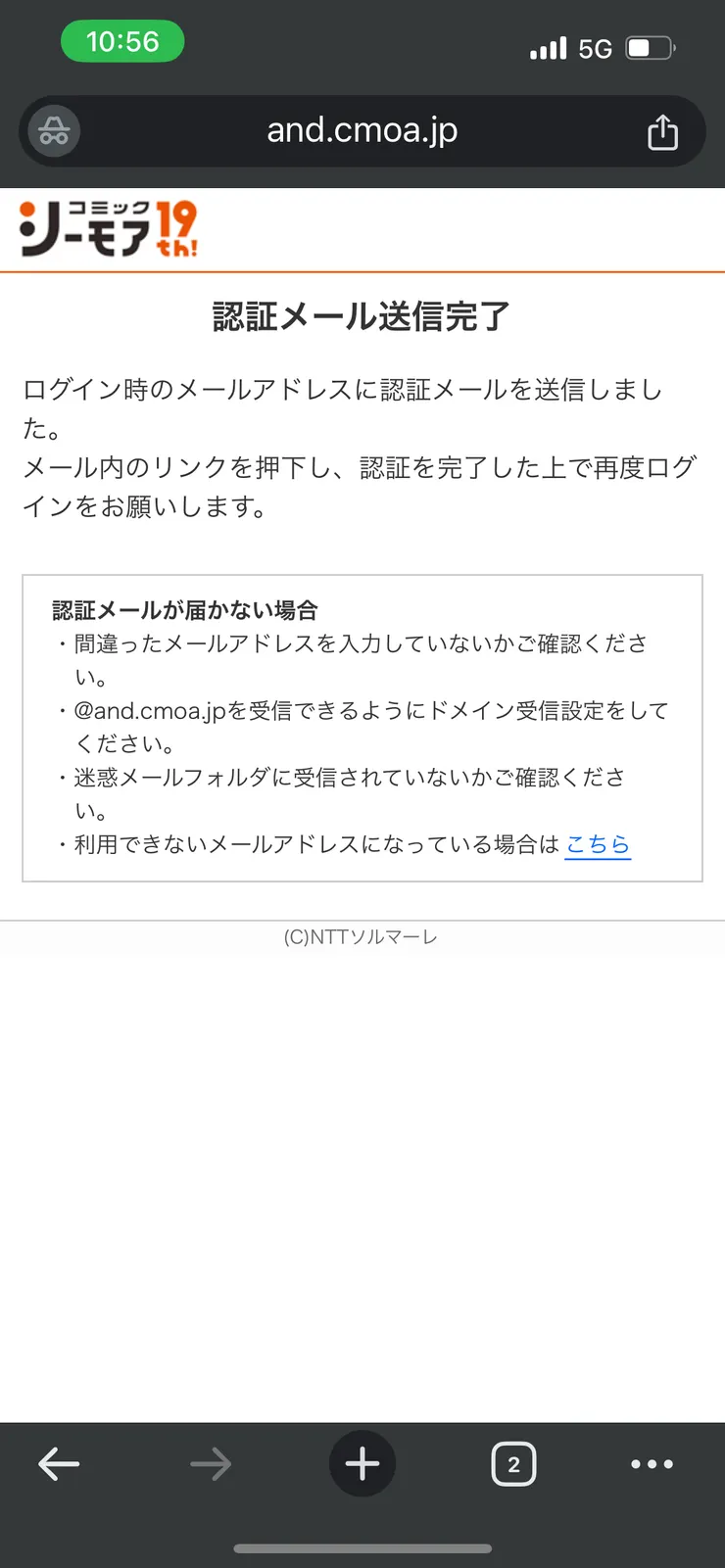Open the three-dot browser options menu

point(652,1463)
